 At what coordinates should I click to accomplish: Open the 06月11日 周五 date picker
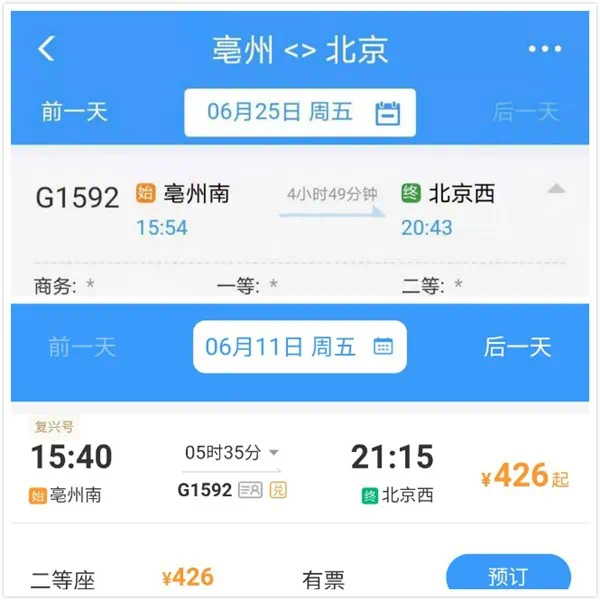[299, 347]
